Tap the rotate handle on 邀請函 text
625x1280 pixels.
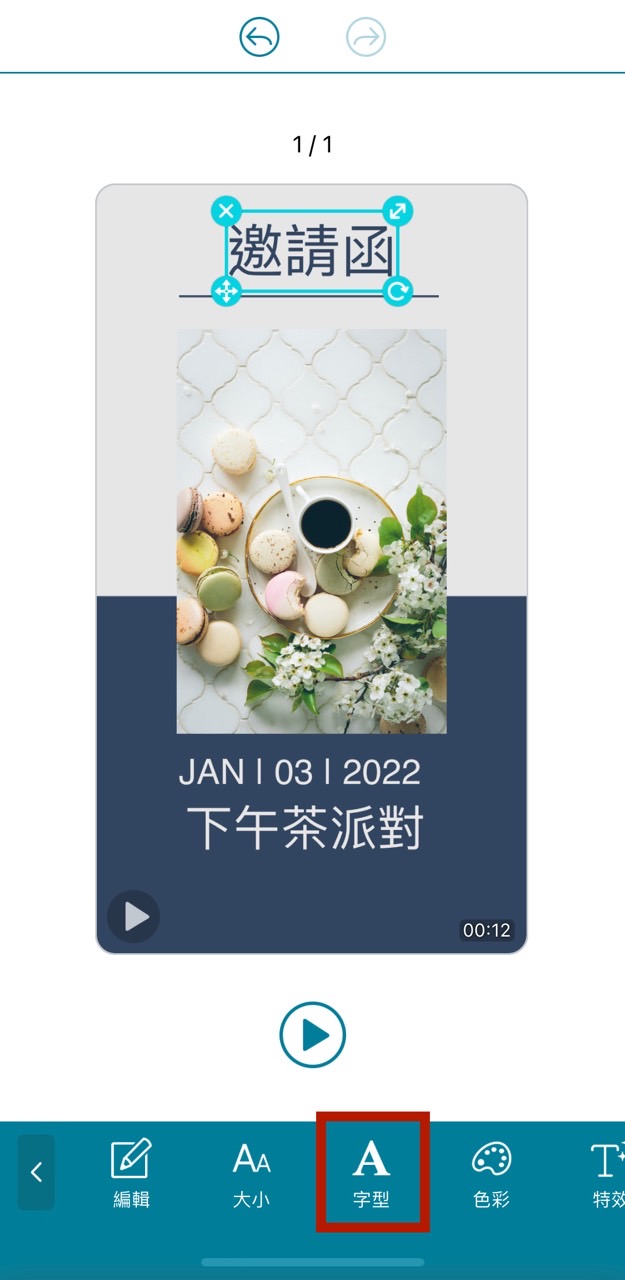[x=398, y=291]
